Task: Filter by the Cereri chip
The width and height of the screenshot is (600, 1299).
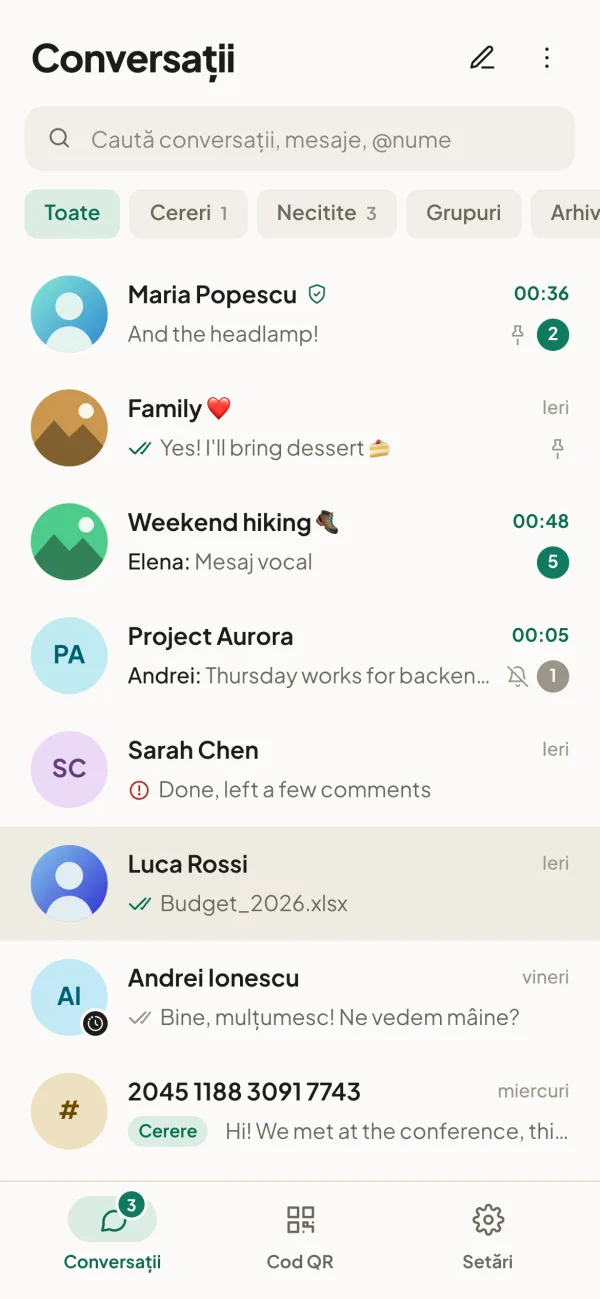Action: tap(188, 213)
